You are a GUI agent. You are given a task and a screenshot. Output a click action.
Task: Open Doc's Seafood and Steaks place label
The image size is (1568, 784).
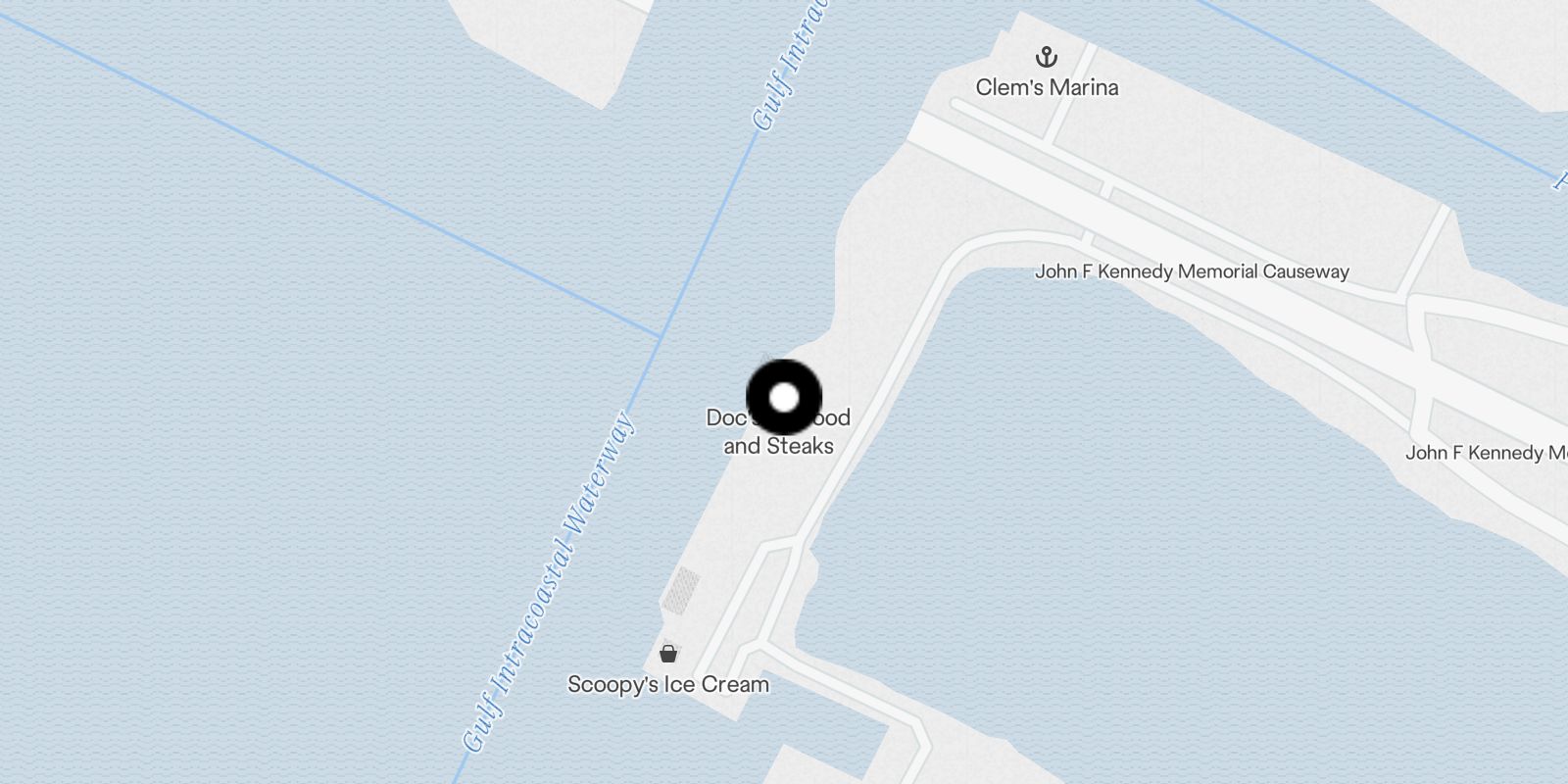[778, 446]
